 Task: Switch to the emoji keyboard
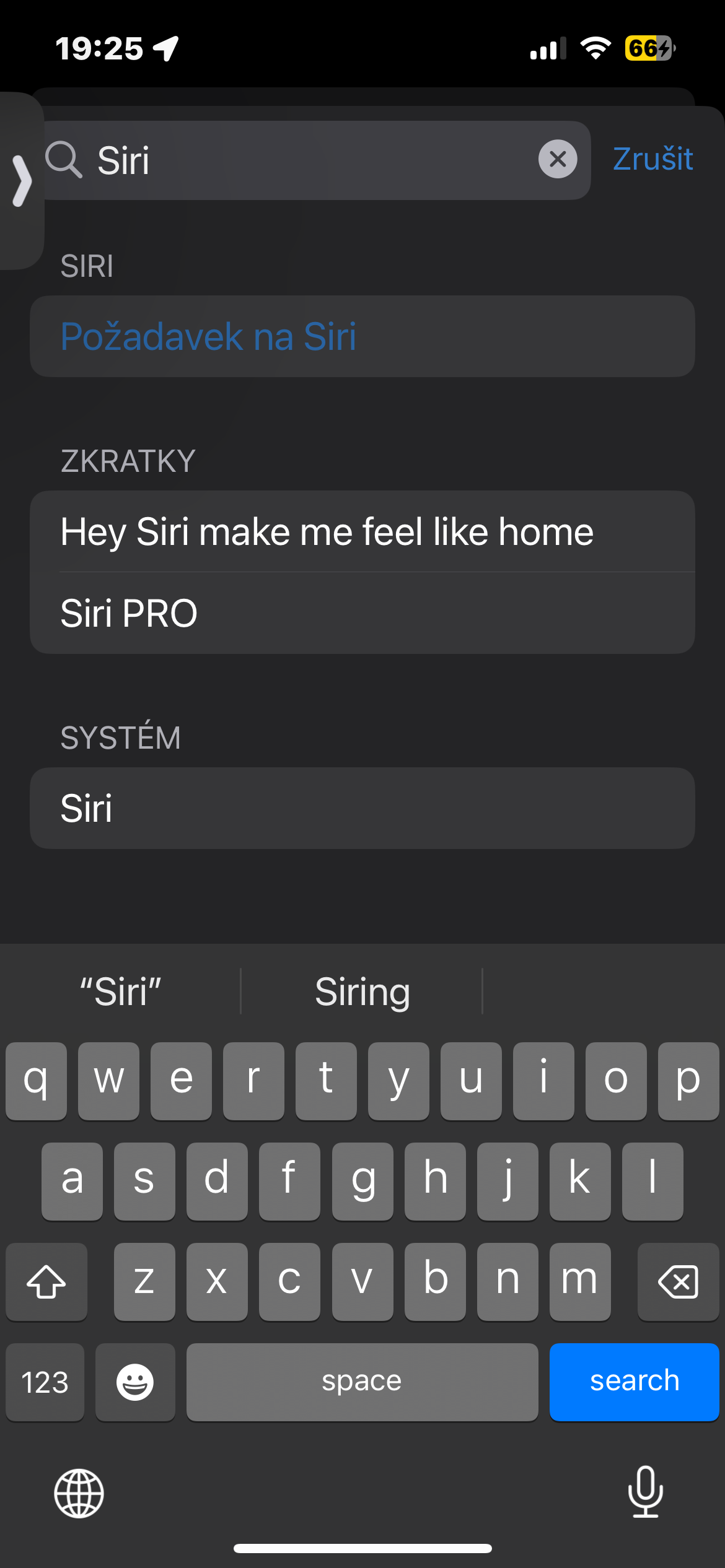pos(135,1382)
